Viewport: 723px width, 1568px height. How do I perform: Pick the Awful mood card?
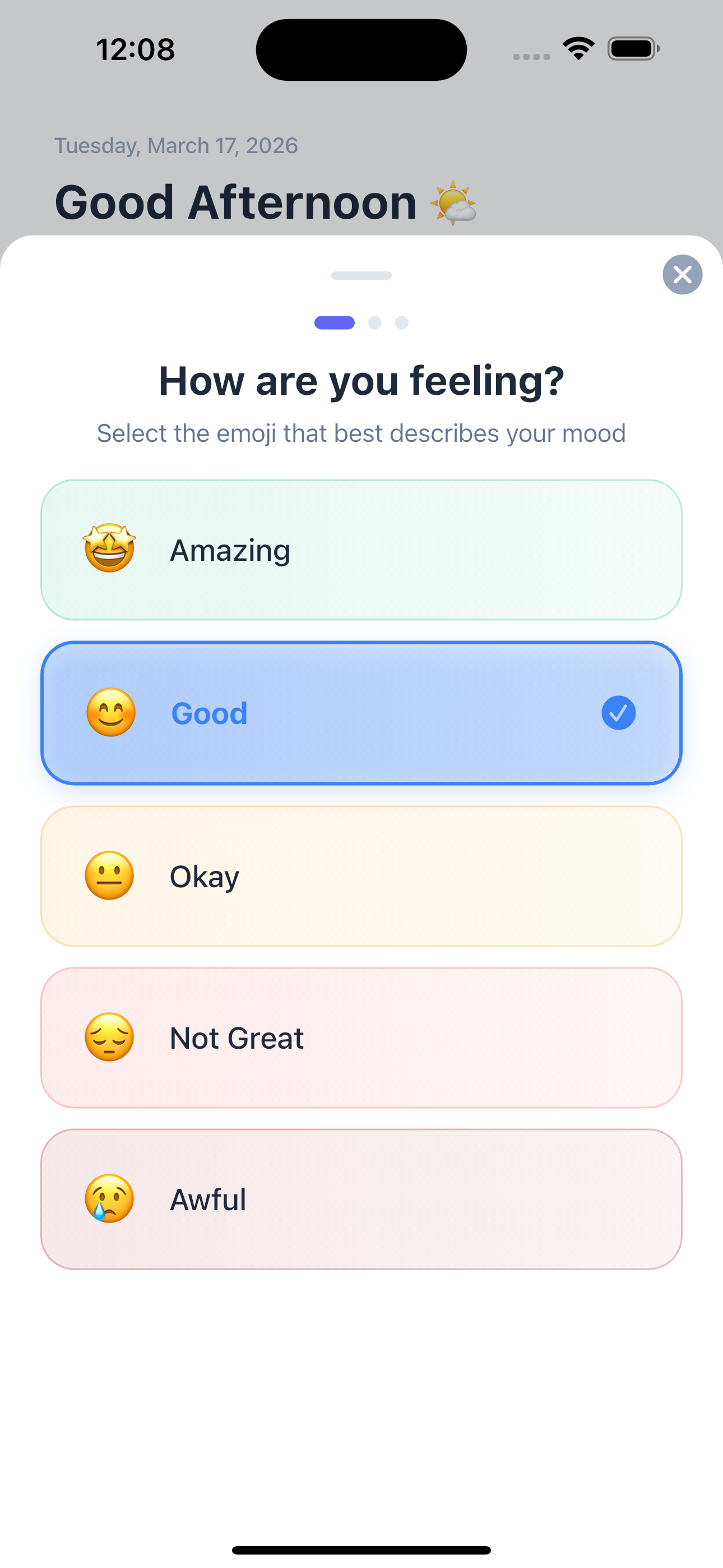click(x=361, y=1198)
